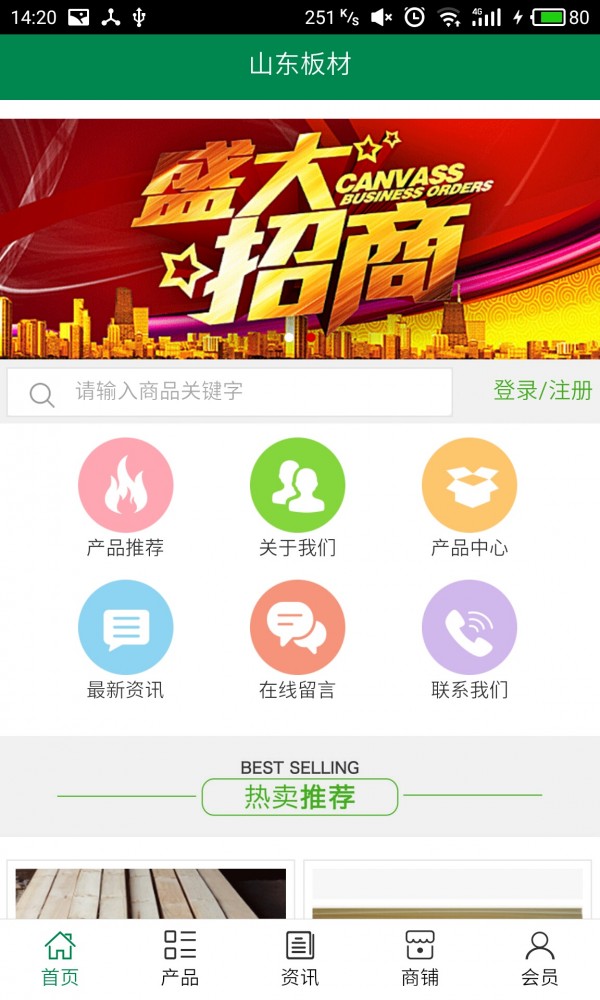Open 登录/注册 to sign in
The width and height of the screenshot is (600, 1000).
click(x=543, y=391)
